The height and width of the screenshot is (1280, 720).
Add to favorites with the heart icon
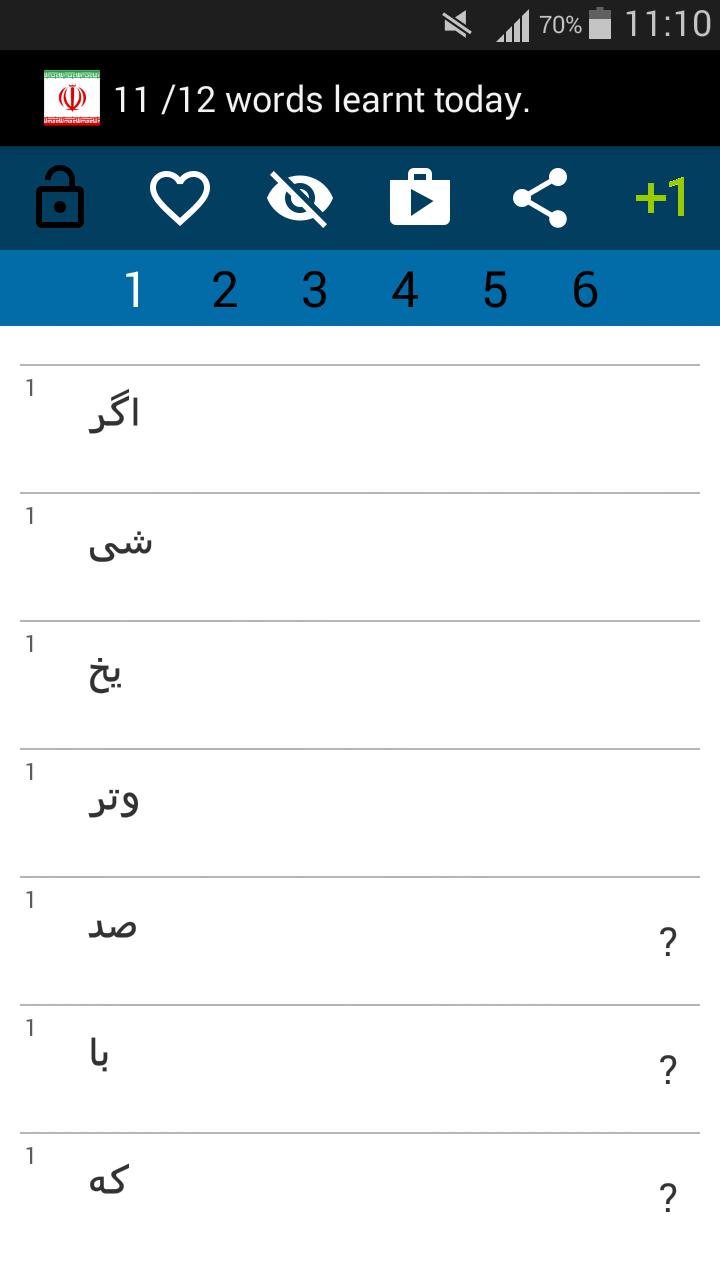click(180, 198)
